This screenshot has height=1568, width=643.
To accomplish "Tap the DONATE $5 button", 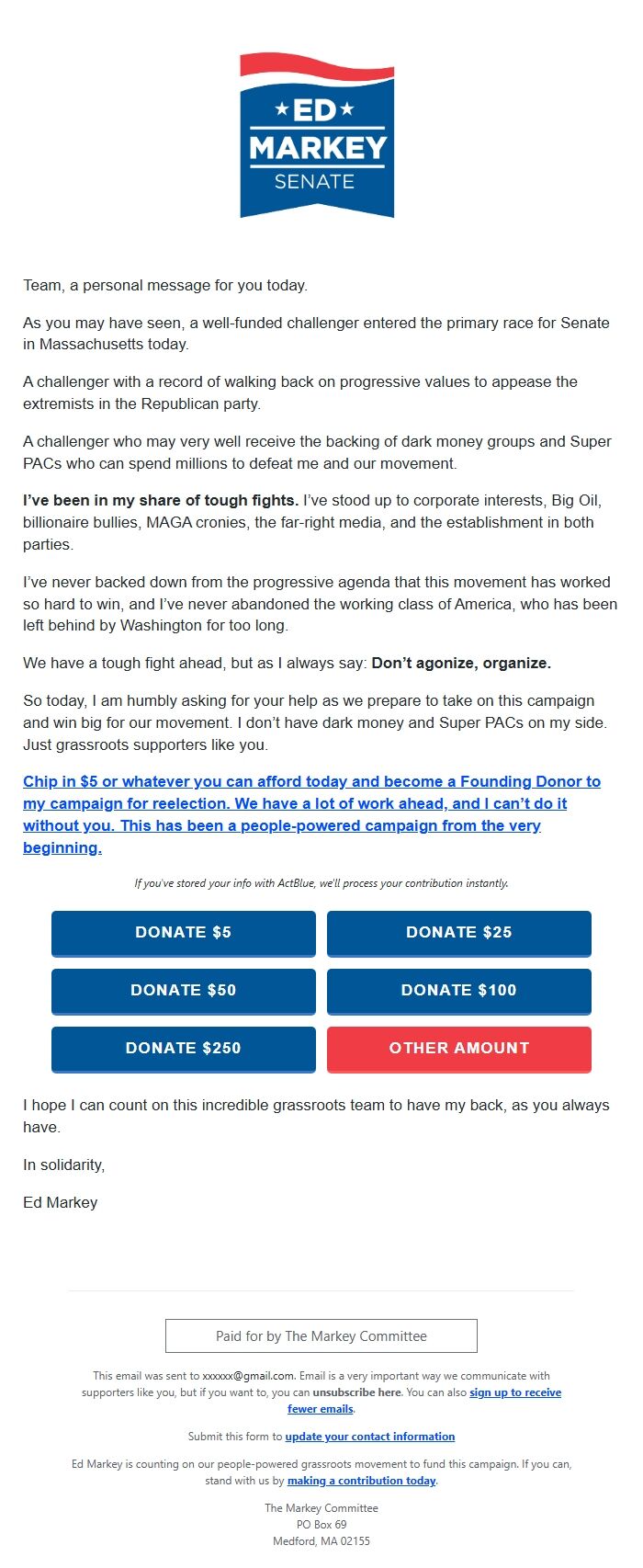I will click(183, 932).
